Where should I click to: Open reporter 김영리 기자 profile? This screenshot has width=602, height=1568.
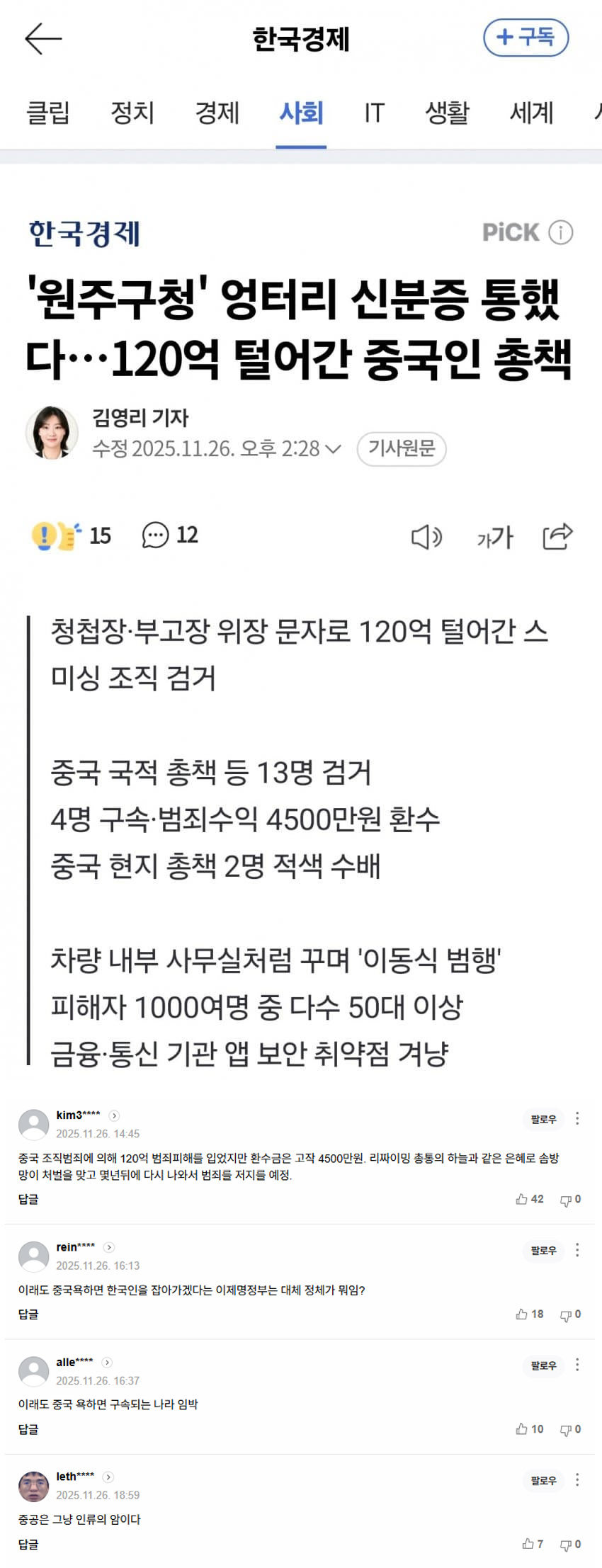coord(140,418)
